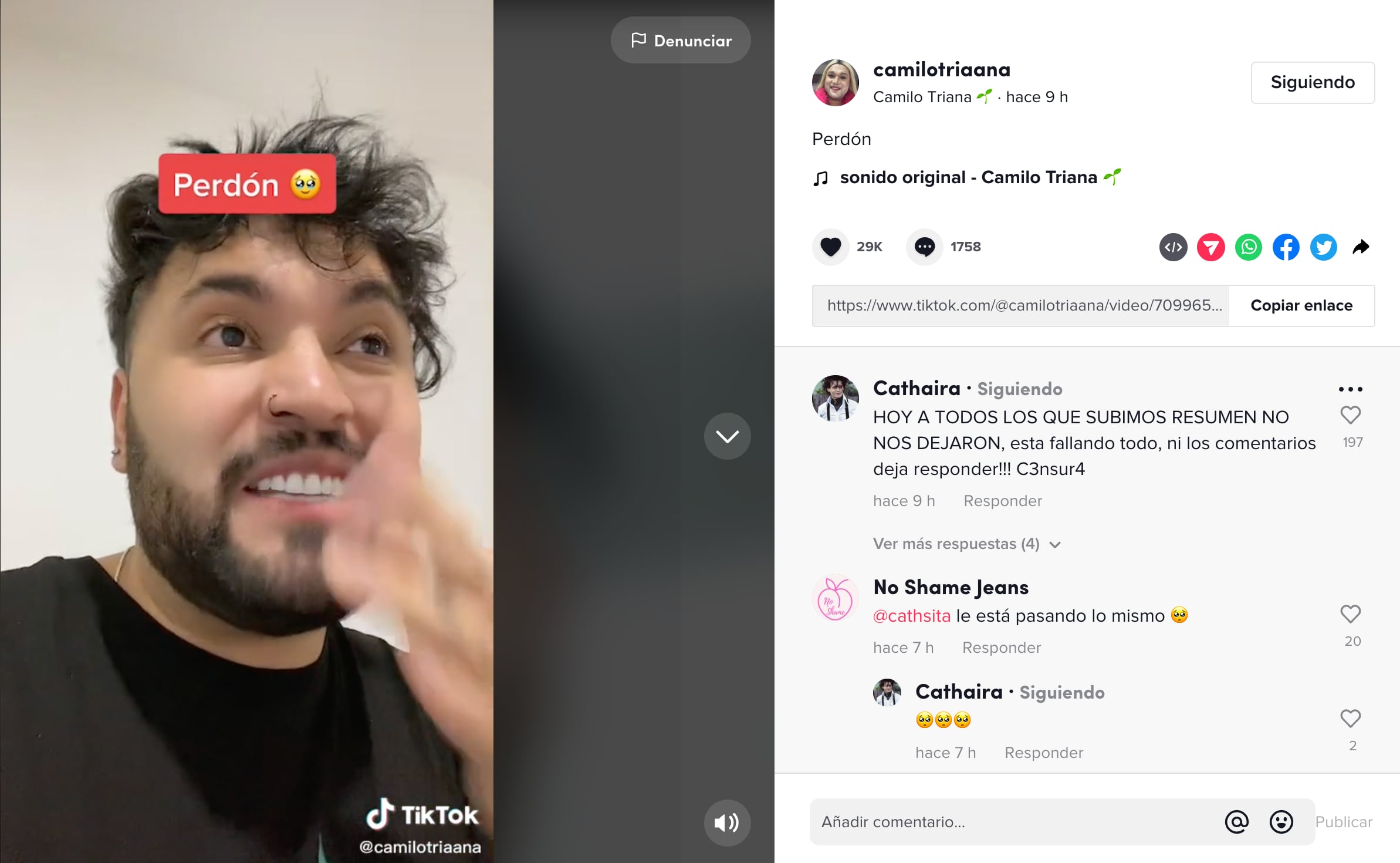
Task: Share the video on Facebook
Action: [x=1286, y=247]
